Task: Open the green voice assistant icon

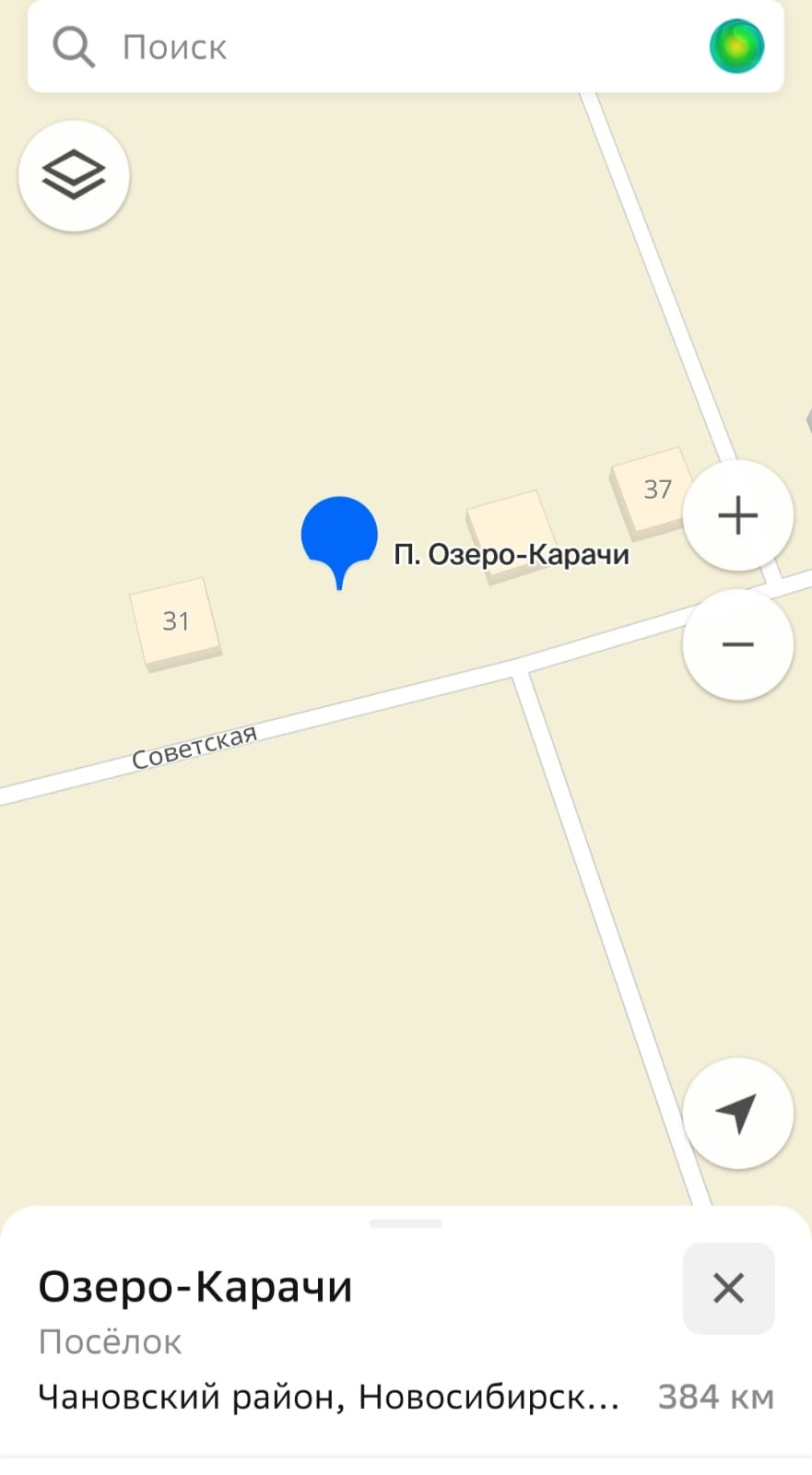Action: click(x=736, y=46)
